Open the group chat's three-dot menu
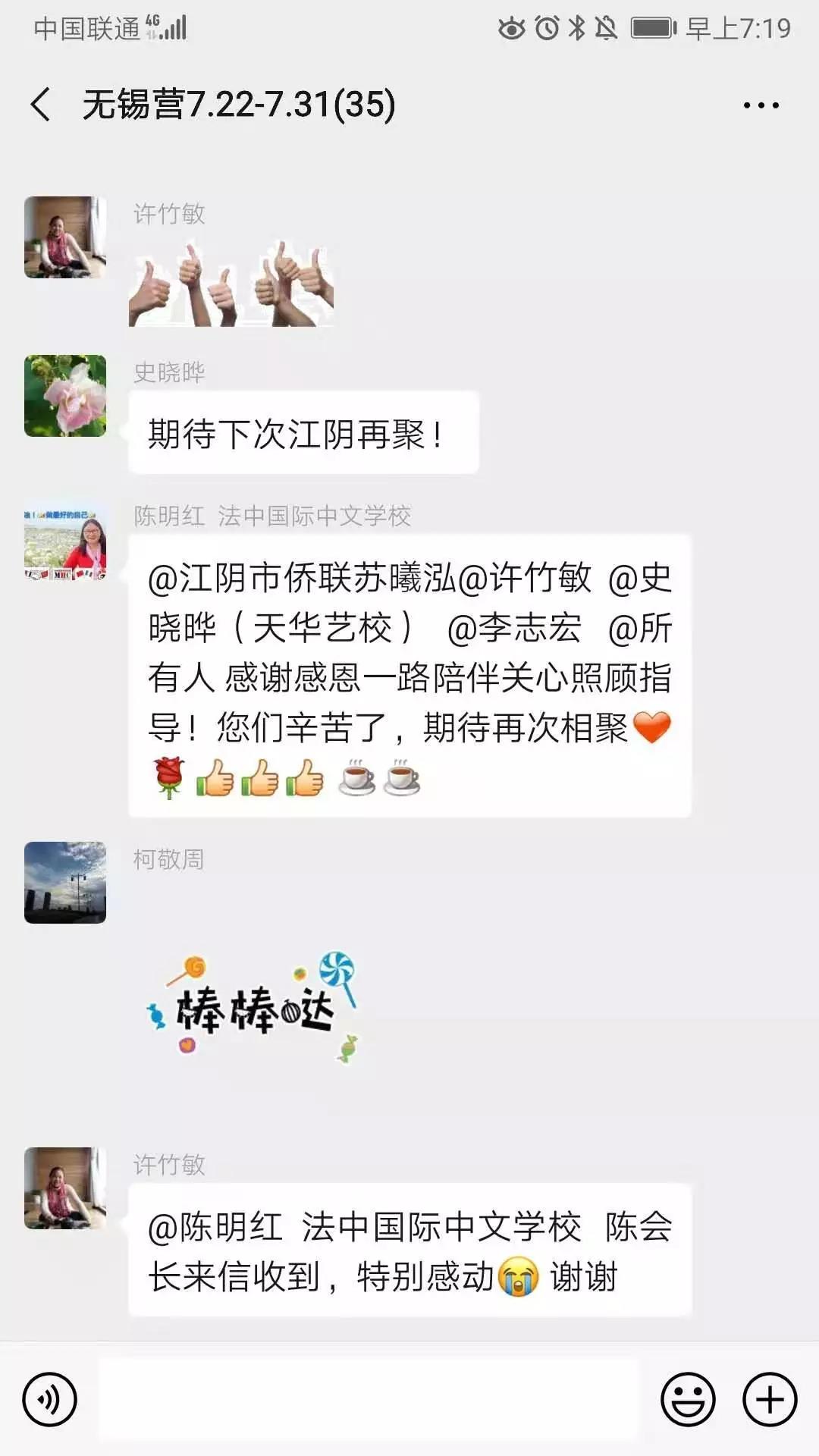819x1456 pixels. [x=761, y=105]
